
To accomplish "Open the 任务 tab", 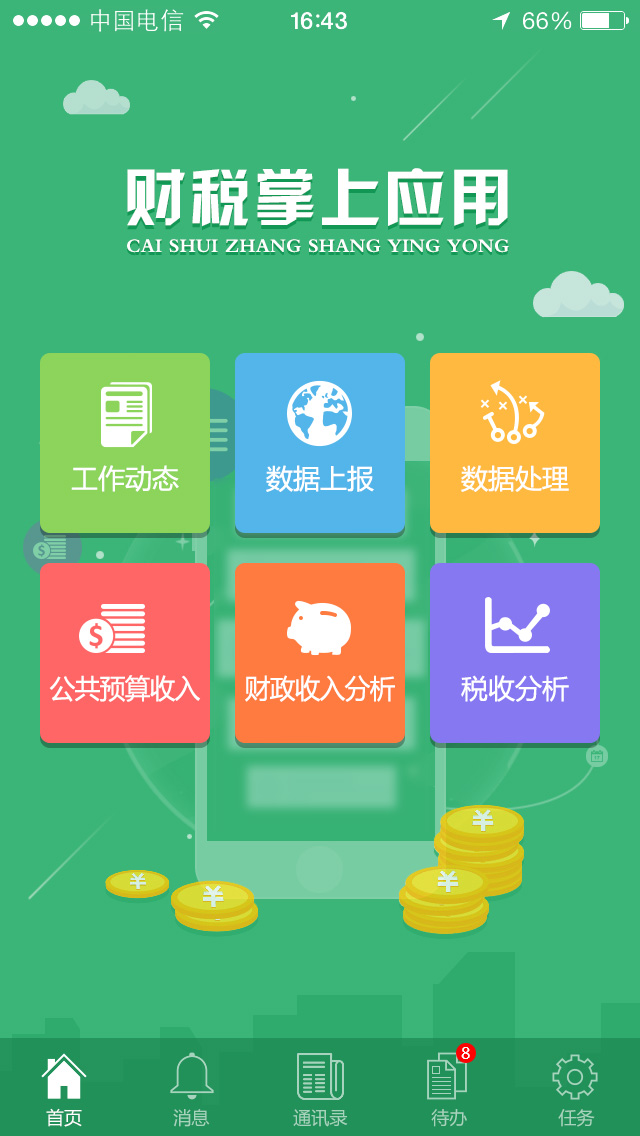I will pyautogui.click(x=575, y=1090).
